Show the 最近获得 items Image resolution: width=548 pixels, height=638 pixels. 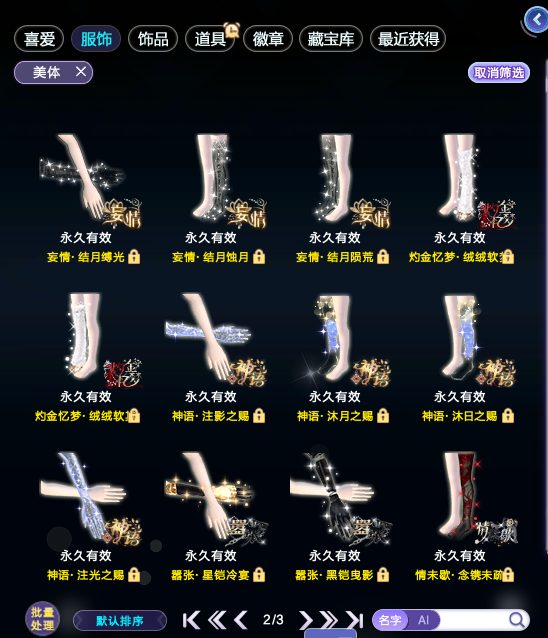(408, 39)
